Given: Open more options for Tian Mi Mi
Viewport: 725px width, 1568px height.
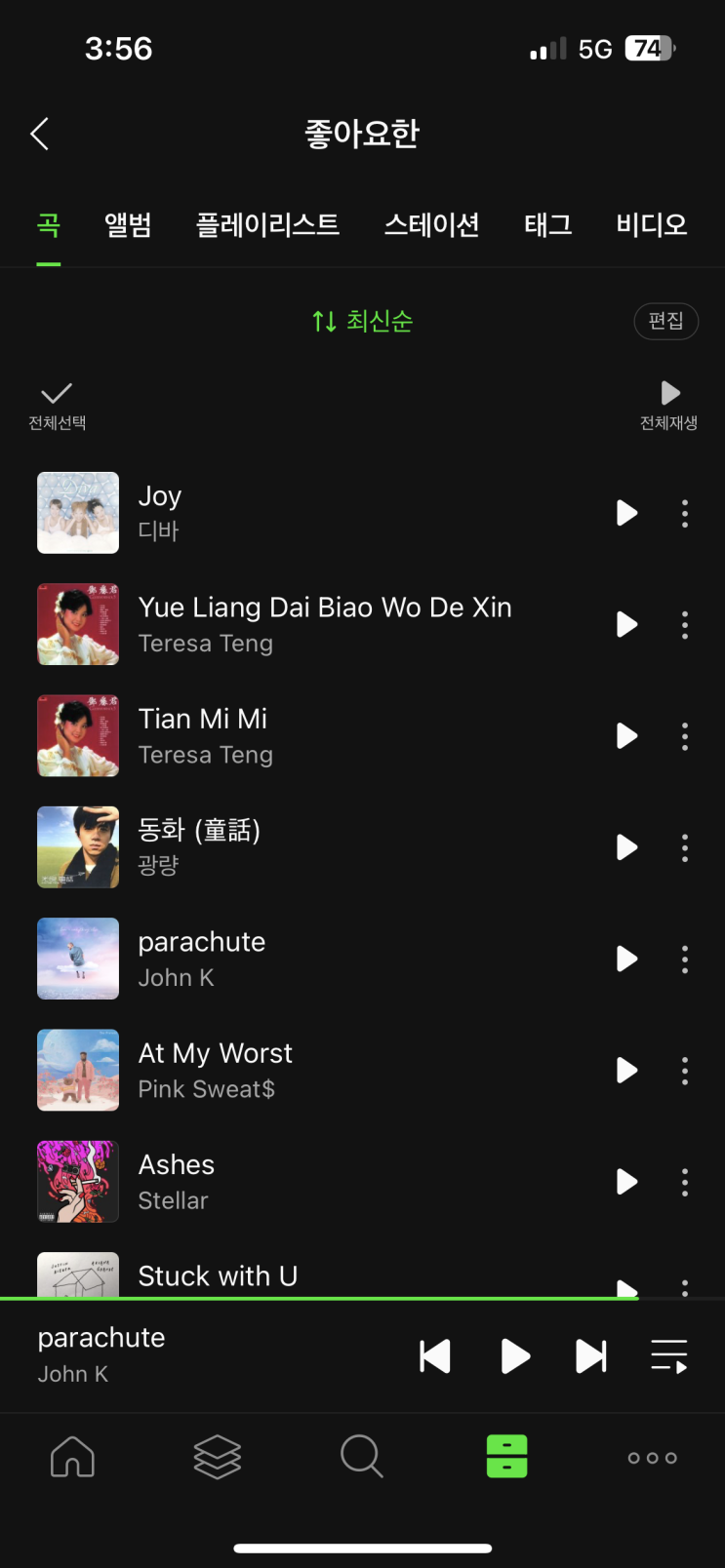Looking at the screenshot, I should coord(685,736).
